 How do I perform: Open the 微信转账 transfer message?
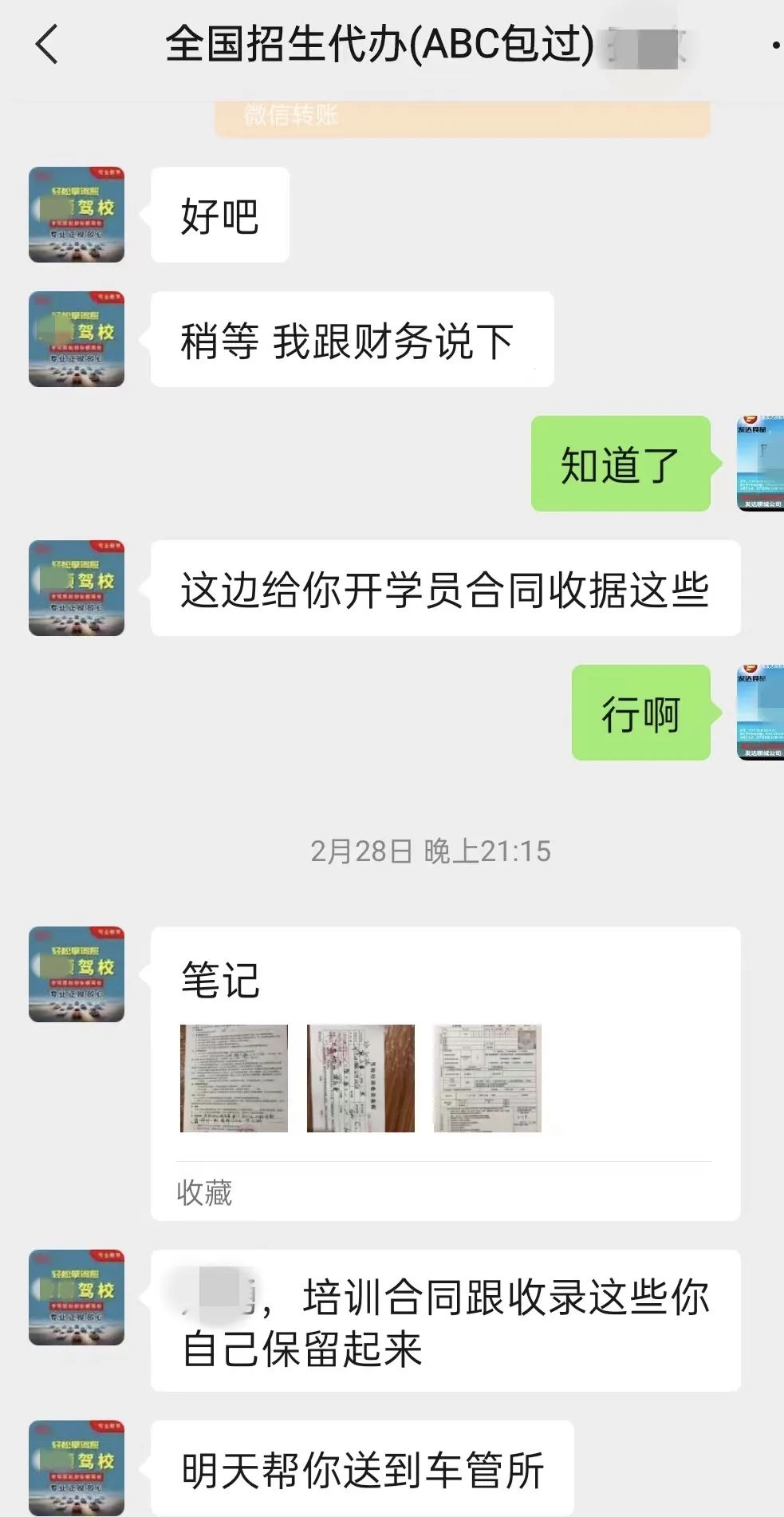coord(462,118)
